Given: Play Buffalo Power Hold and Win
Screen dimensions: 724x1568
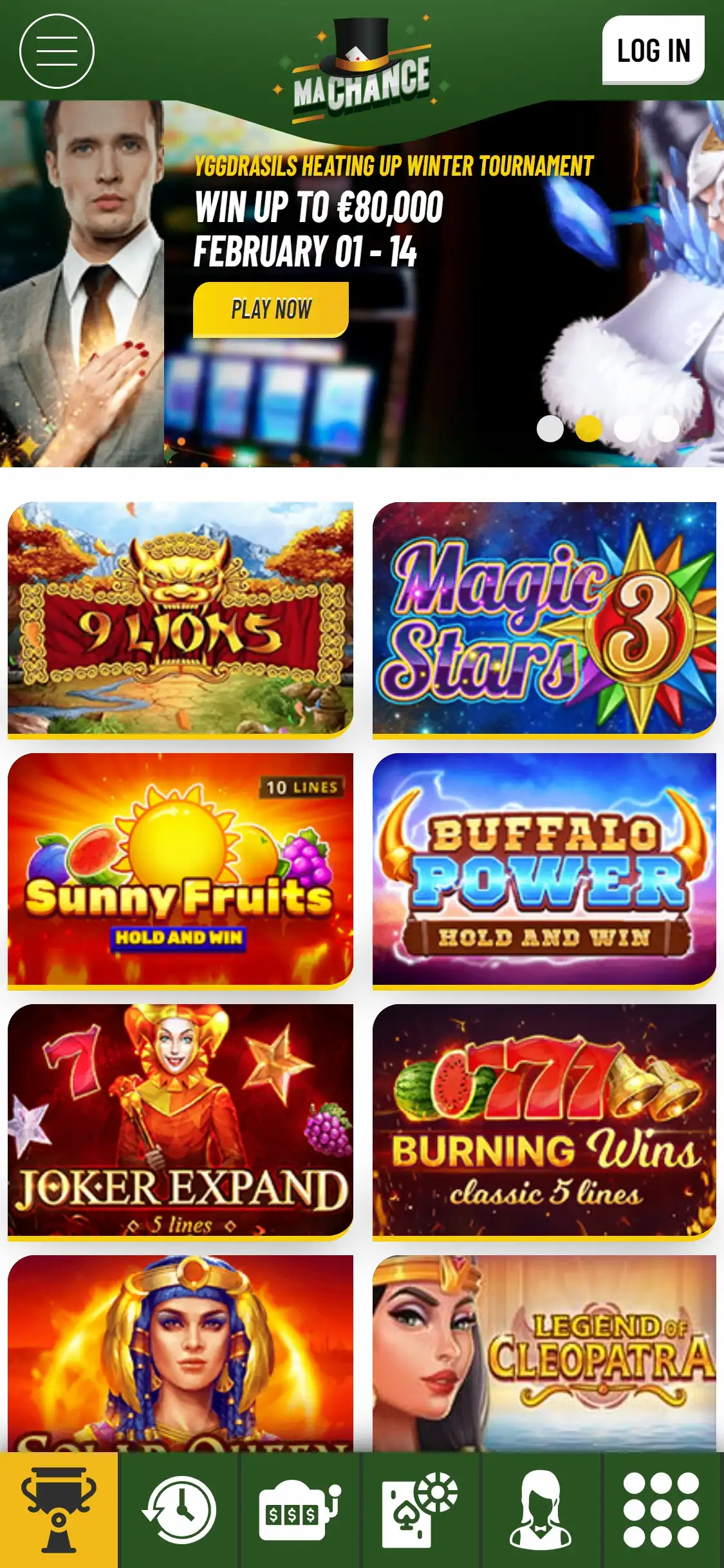Looking at the screenshot, I should 544,869.
